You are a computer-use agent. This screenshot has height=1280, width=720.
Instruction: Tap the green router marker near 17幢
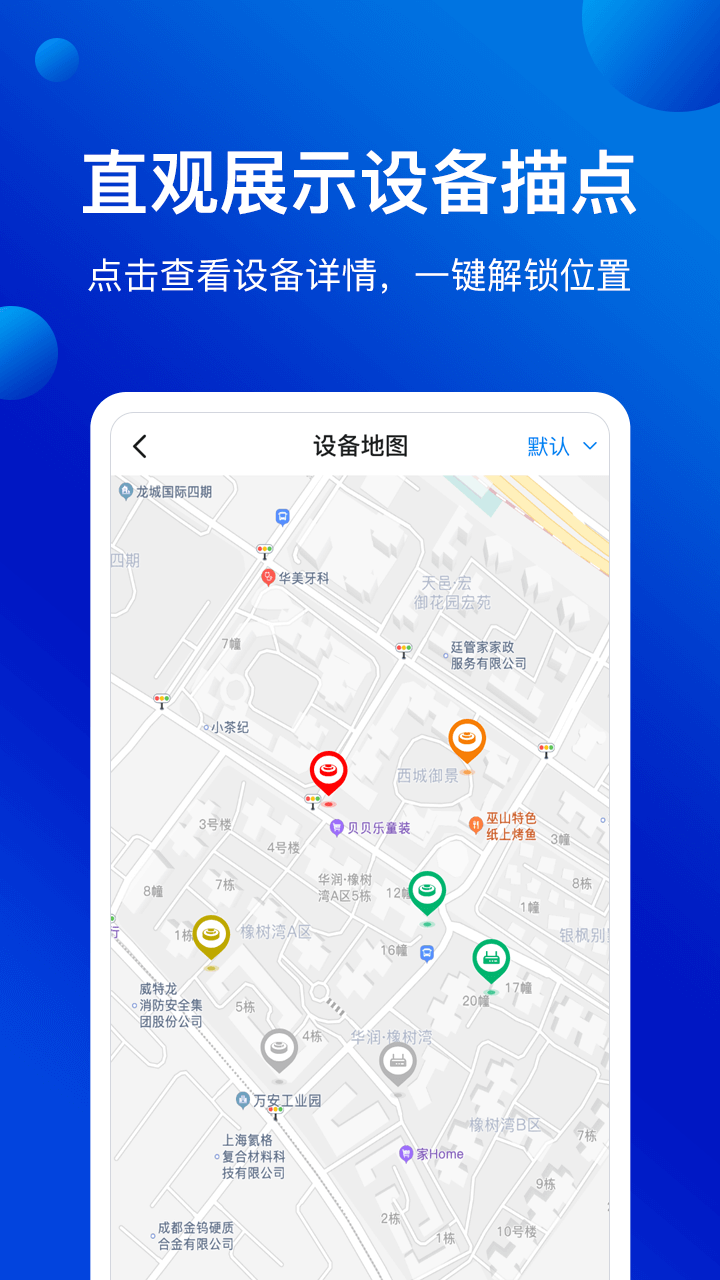(490, 958)
